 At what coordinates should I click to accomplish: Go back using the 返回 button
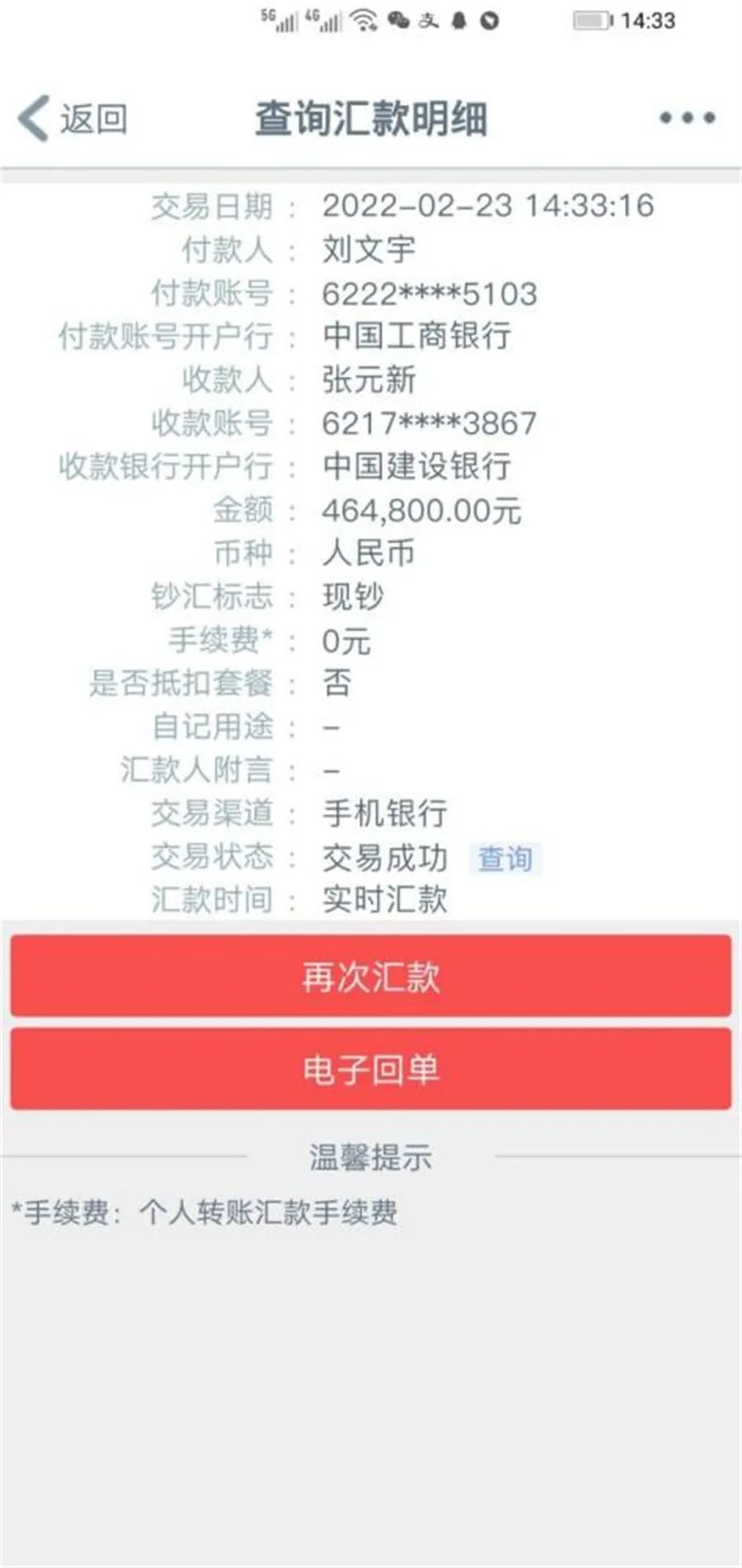[73, 119]
